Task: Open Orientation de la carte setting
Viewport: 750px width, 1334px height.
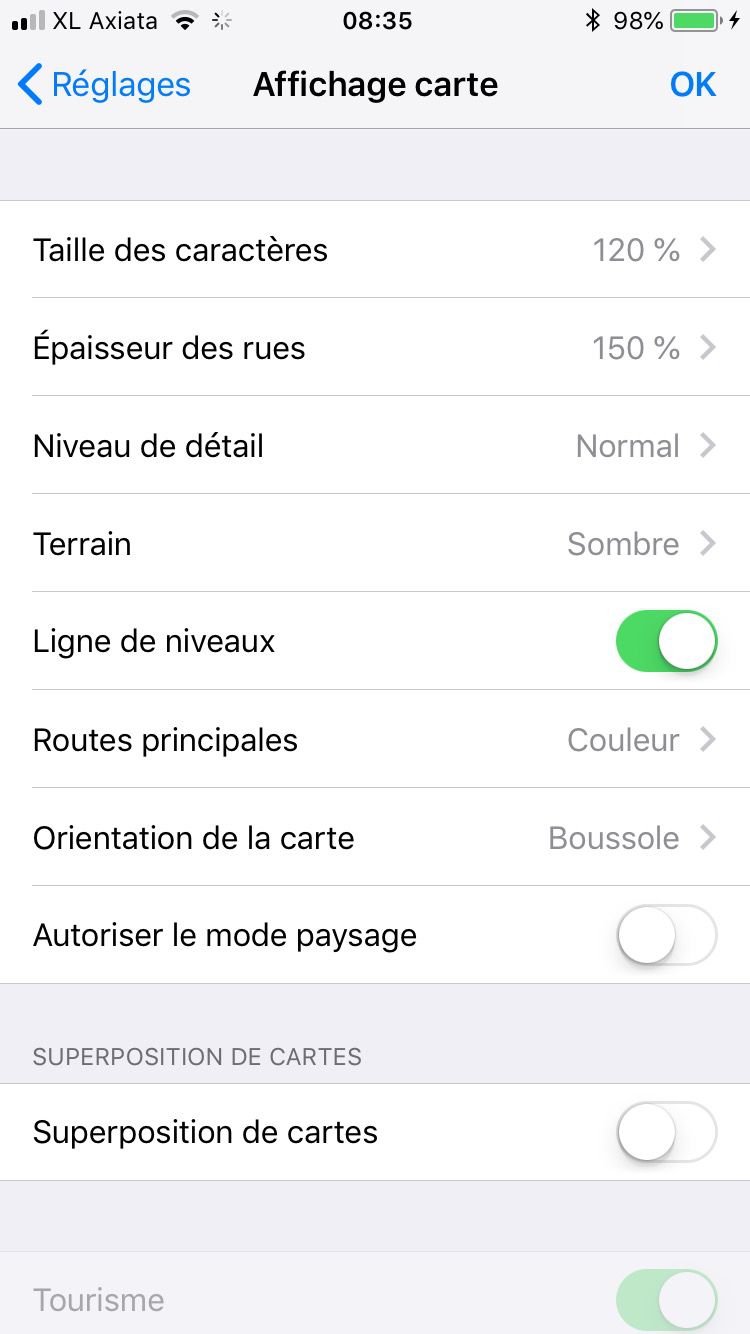Action: (x=375, y=837)
